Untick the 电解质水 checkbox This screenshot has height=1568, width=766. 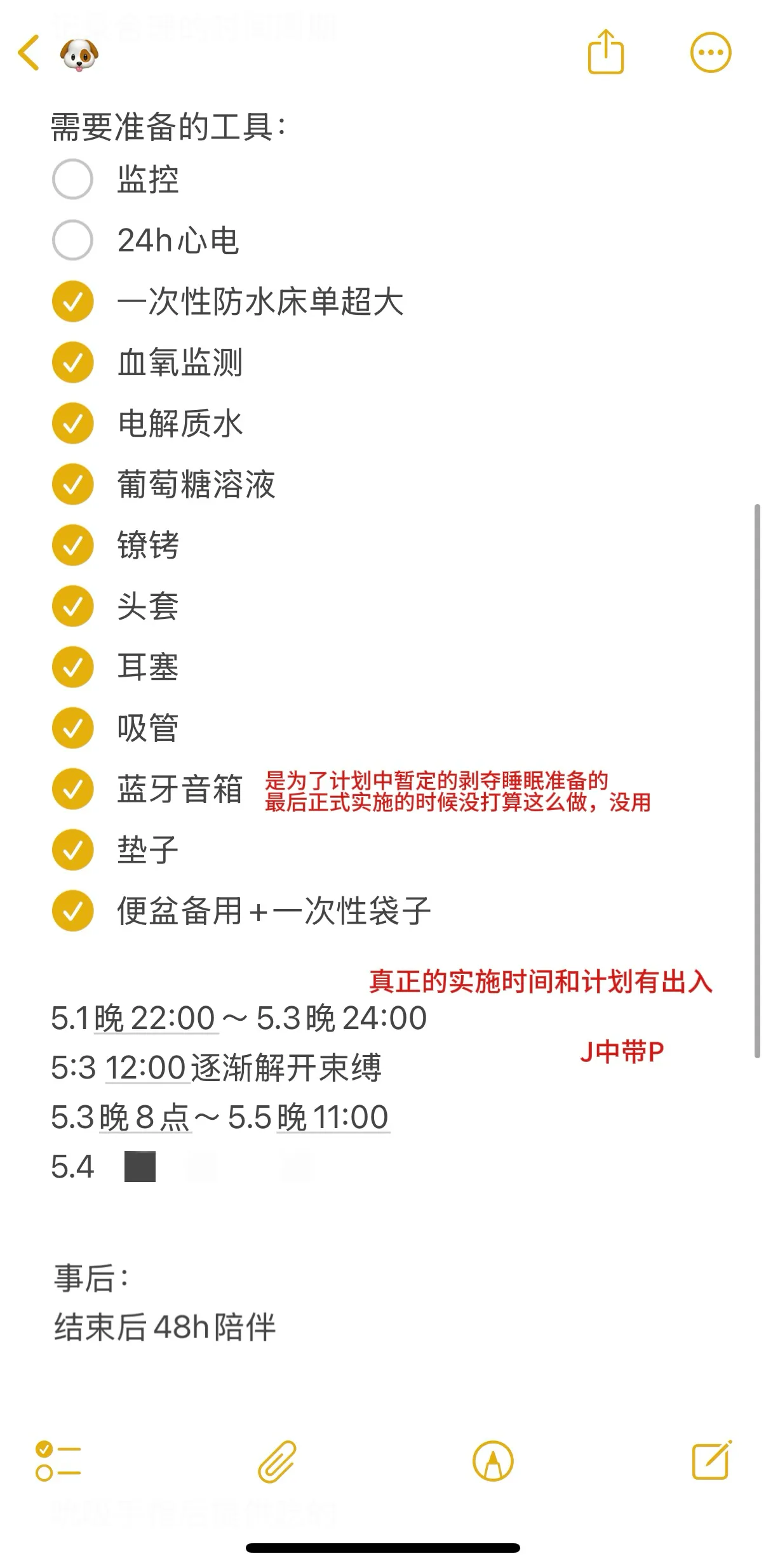(73, 423)
